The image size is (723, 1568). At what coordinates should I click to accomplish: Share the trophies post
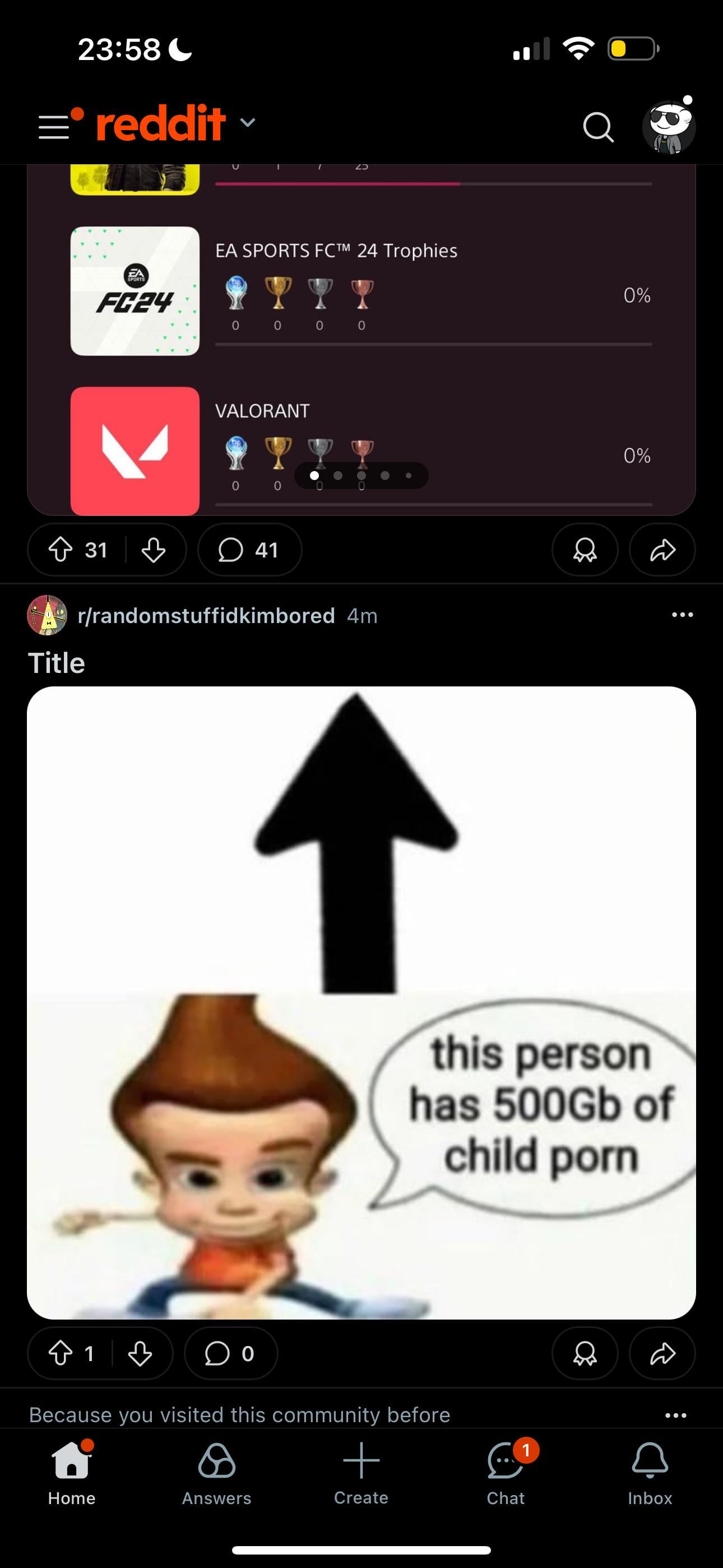tap(662, 550)
